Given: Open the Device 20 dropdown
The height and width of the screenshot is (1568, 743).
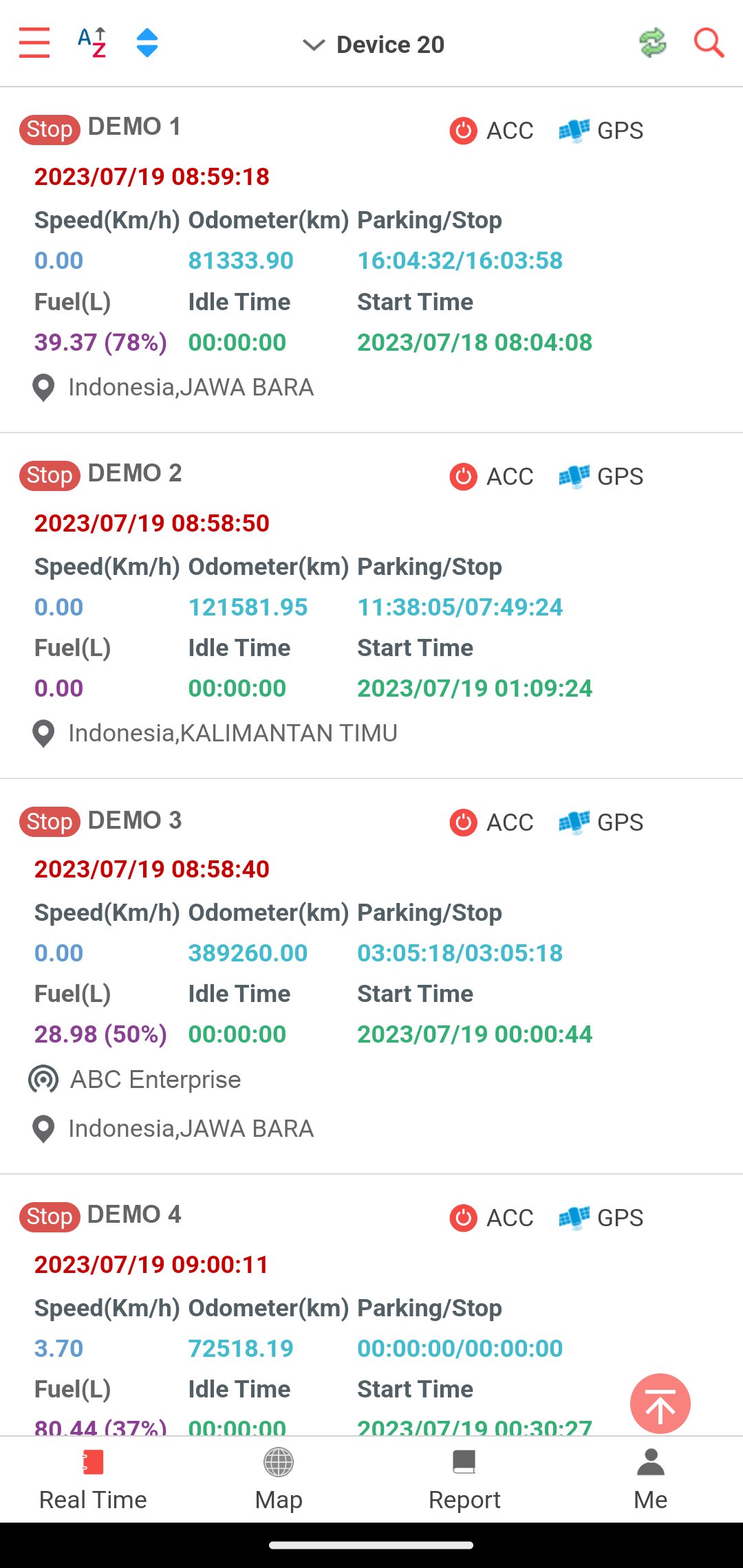Looking at the screenshot, I should [x=389, y=44].
